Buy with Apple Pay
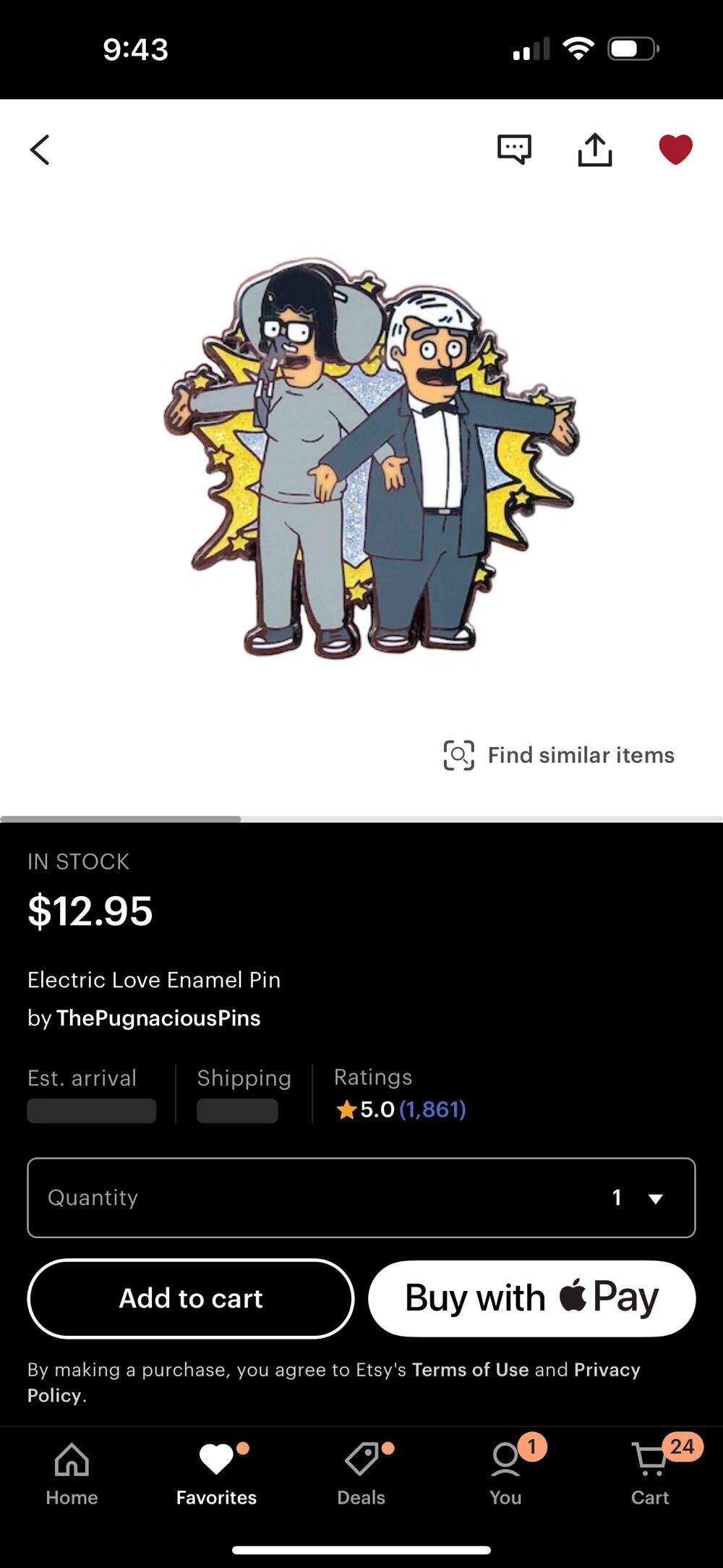 (531, 1298)
